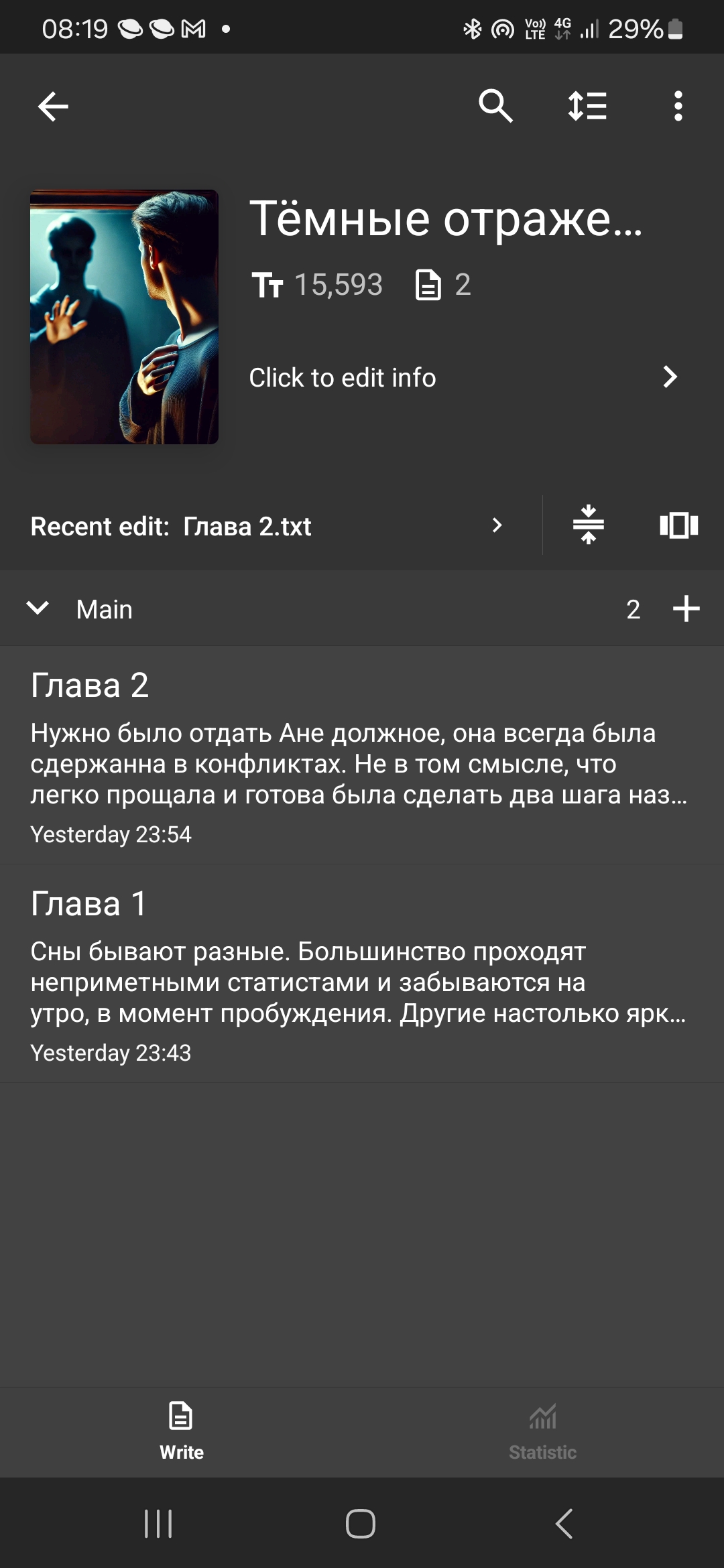Viewport: 724px width, 1568px height.
Task: Tap the collapse all chapters icon
Action: (588, 525)
